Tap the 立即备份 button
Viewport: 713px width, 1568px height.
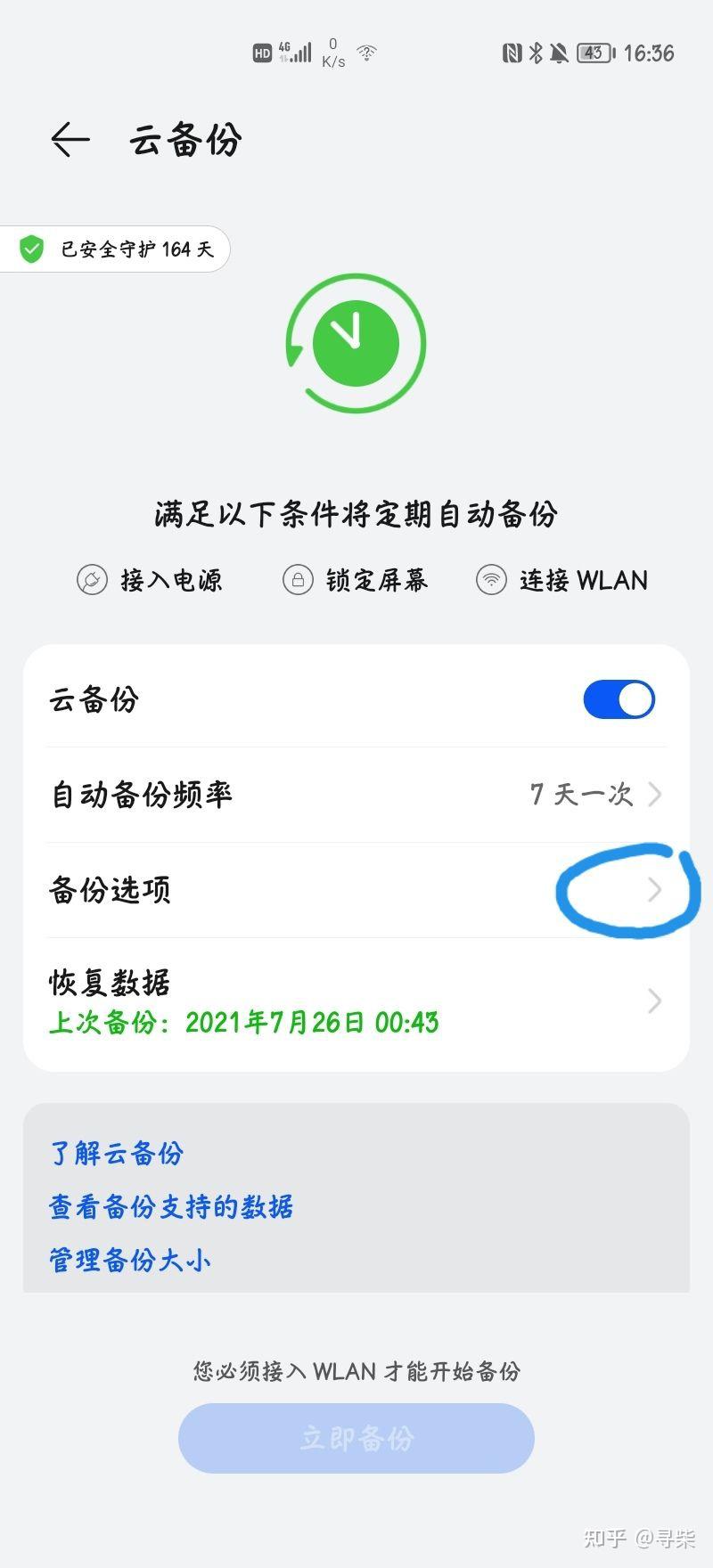(356, 1438)
